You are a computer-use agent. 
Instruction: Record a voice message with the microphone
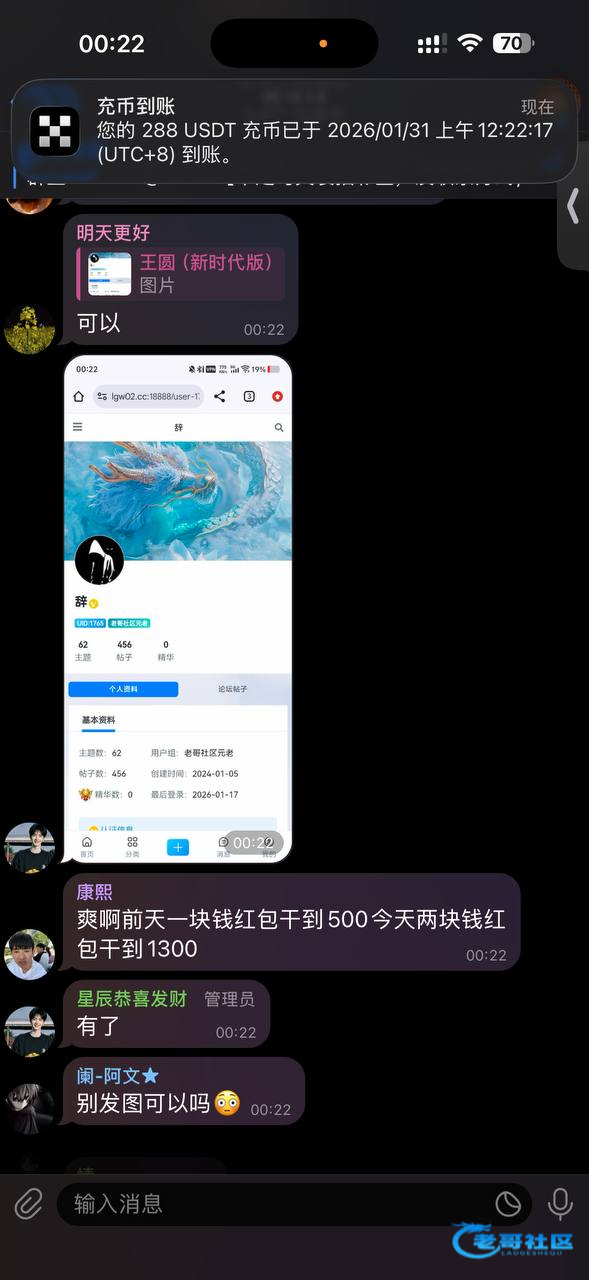[x=560, y=1204]
